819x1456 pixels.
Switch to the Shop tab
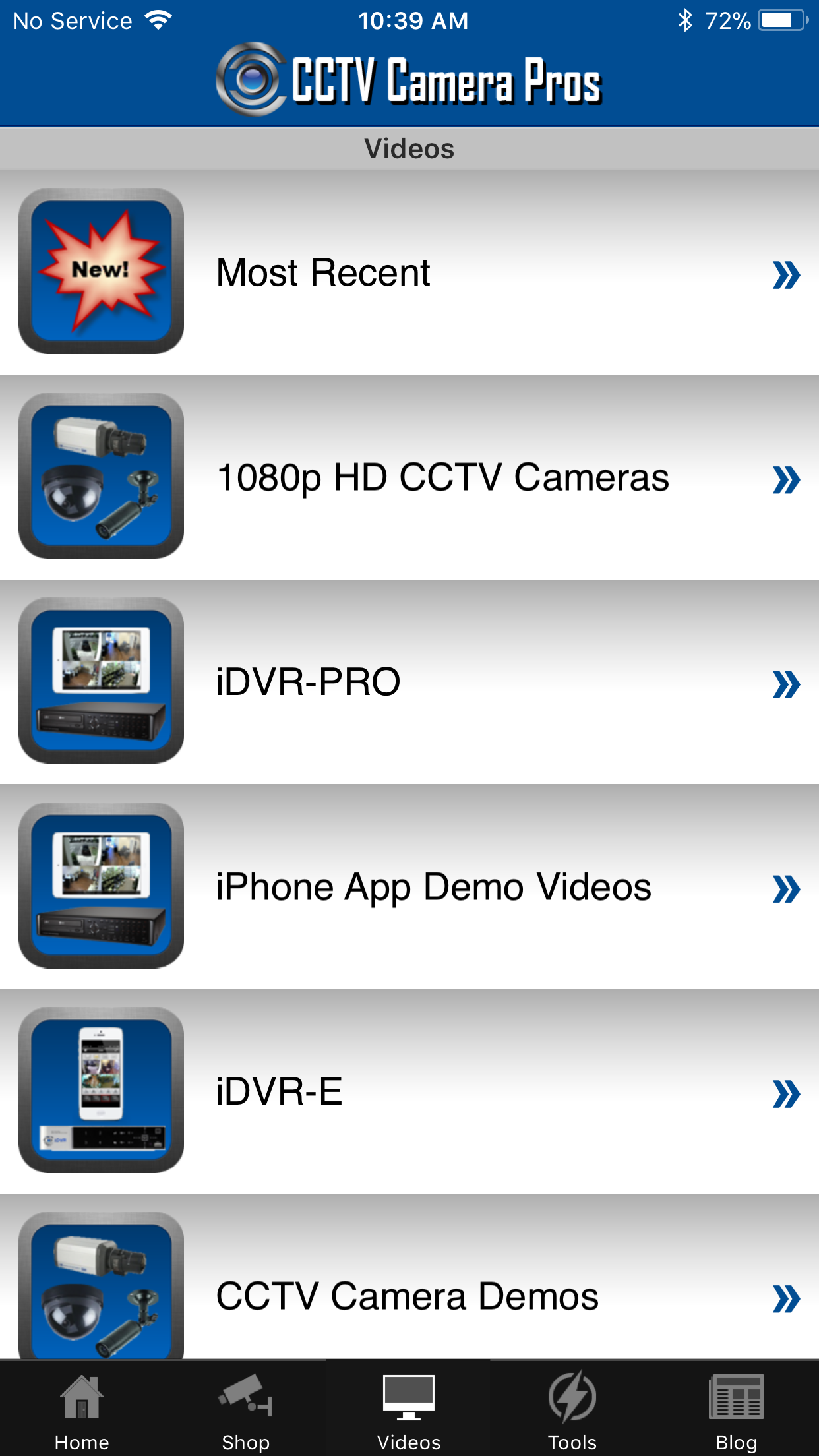point(245,1409)
